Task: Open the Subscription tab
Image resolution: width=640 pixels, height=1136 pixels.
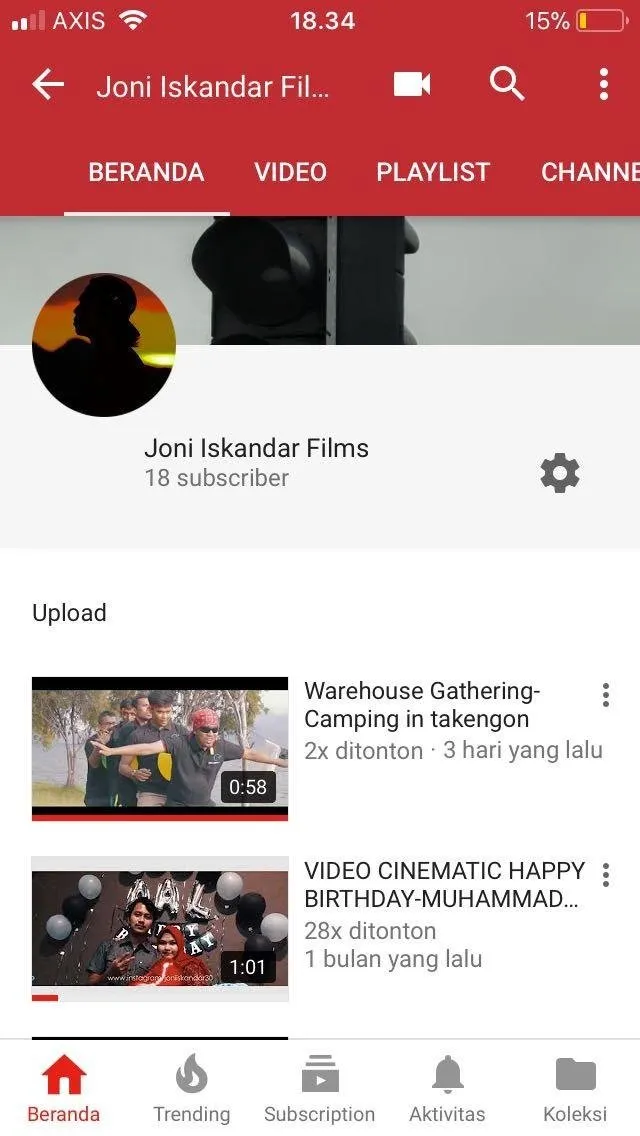Action: (x=319, y=1090)
